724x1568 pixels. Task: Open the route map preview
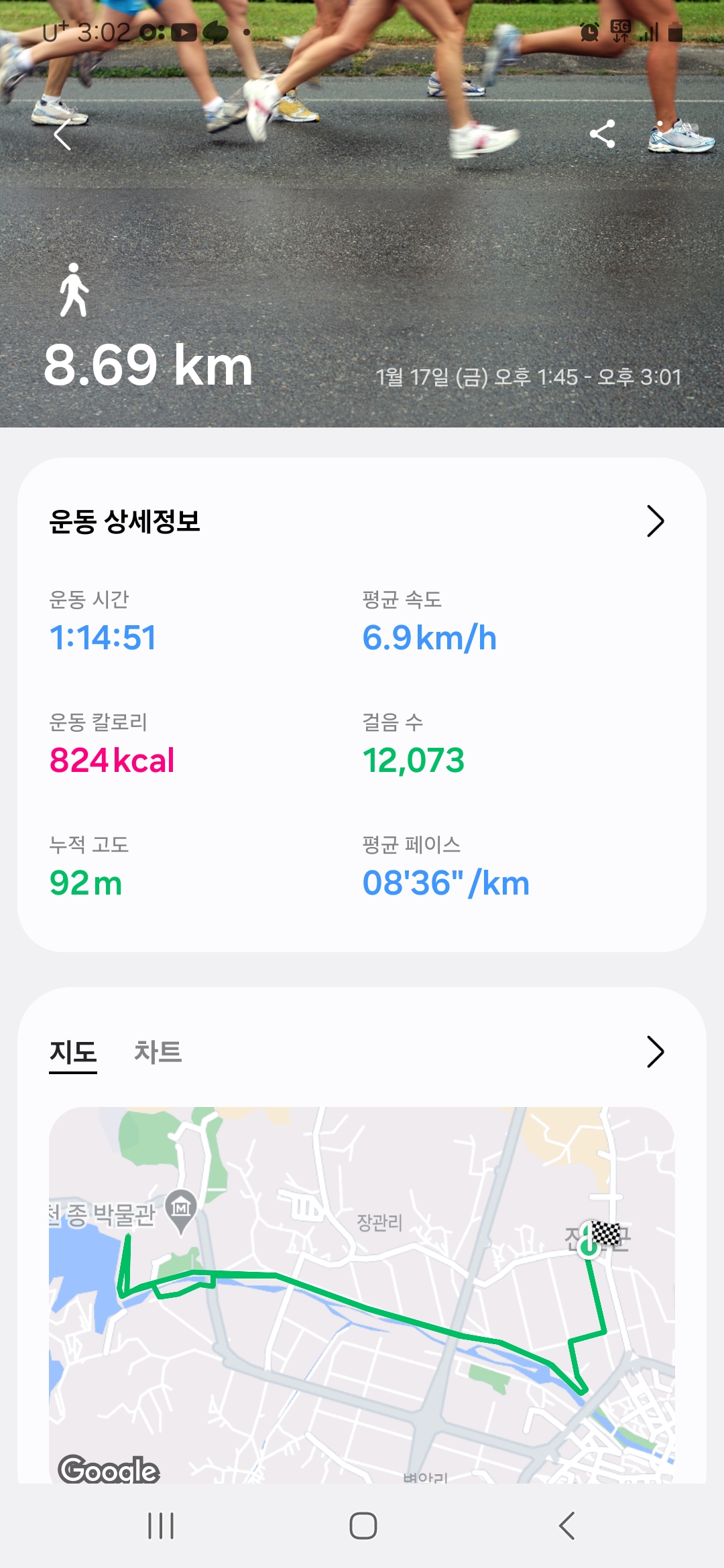point(362,1295)
